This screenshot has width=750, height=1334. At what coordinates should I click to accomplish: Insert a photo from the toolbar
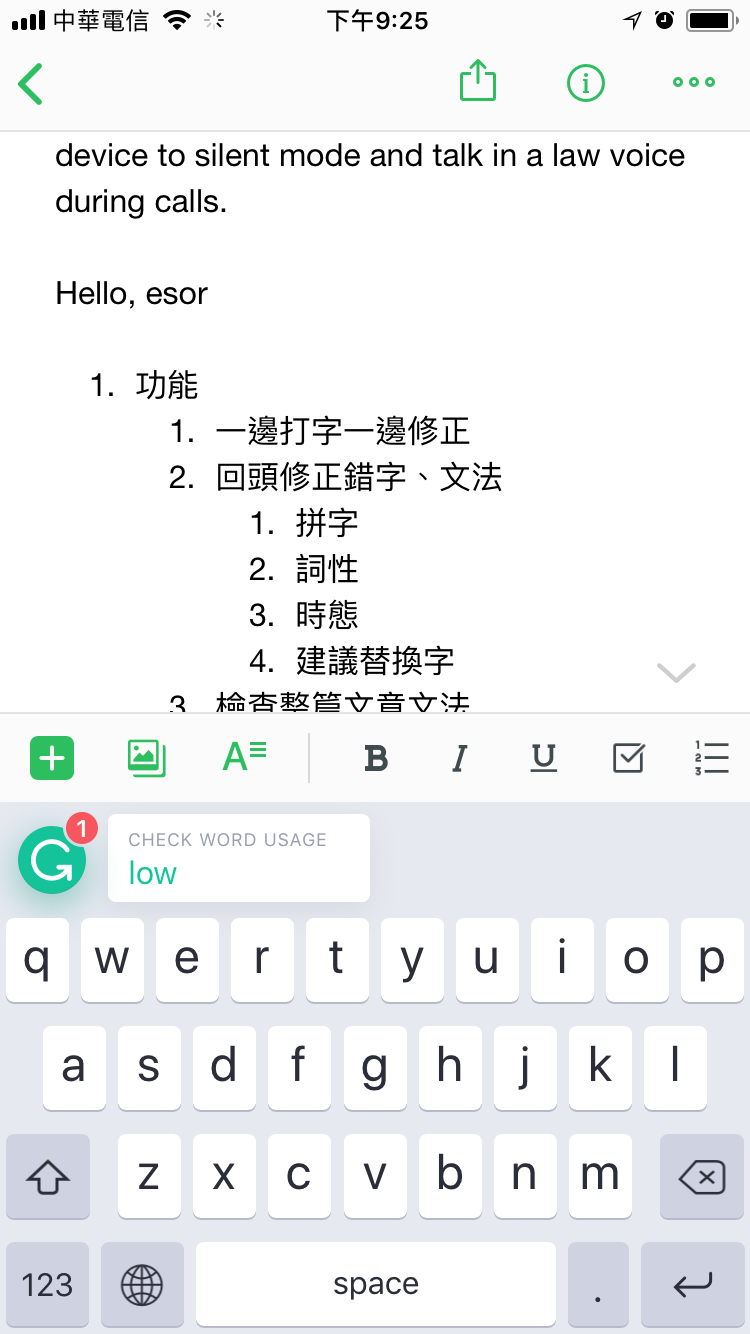[147, 759]
